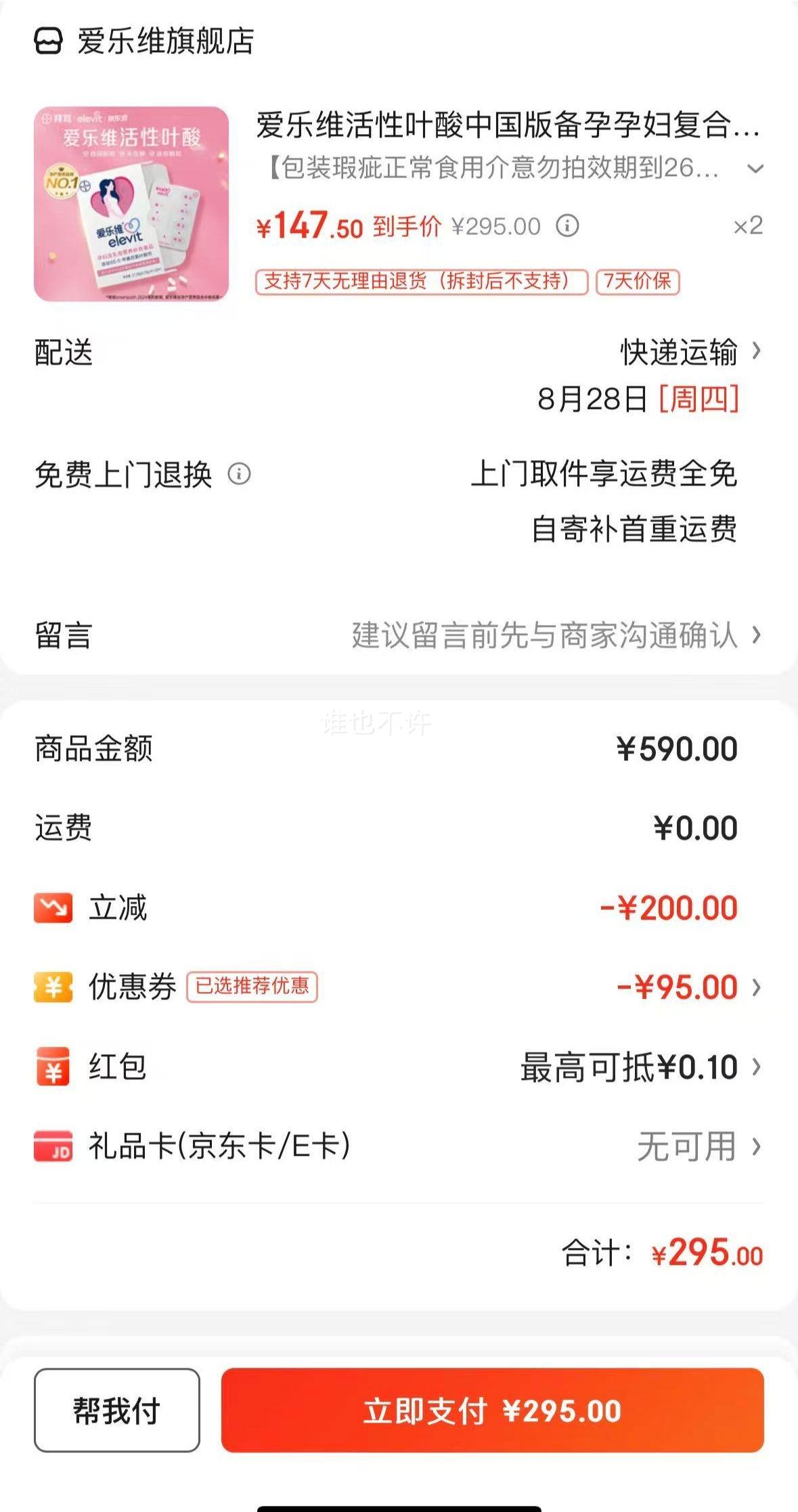The width and height of the screenshot is (798, 1512).
Task: View price info icon next to ¥295.00
Action: tap(567, 225)
